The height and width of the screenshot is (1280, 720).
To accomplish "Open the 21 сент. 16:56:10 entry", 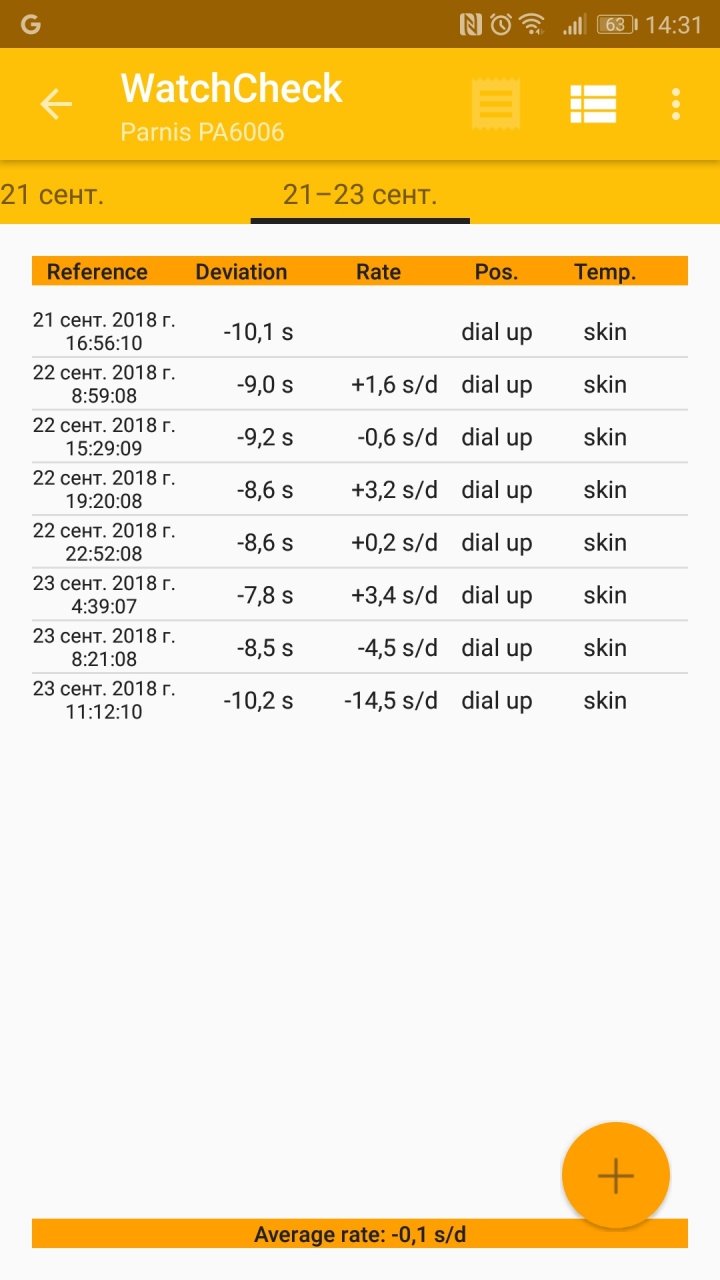I will click(360, 332).
